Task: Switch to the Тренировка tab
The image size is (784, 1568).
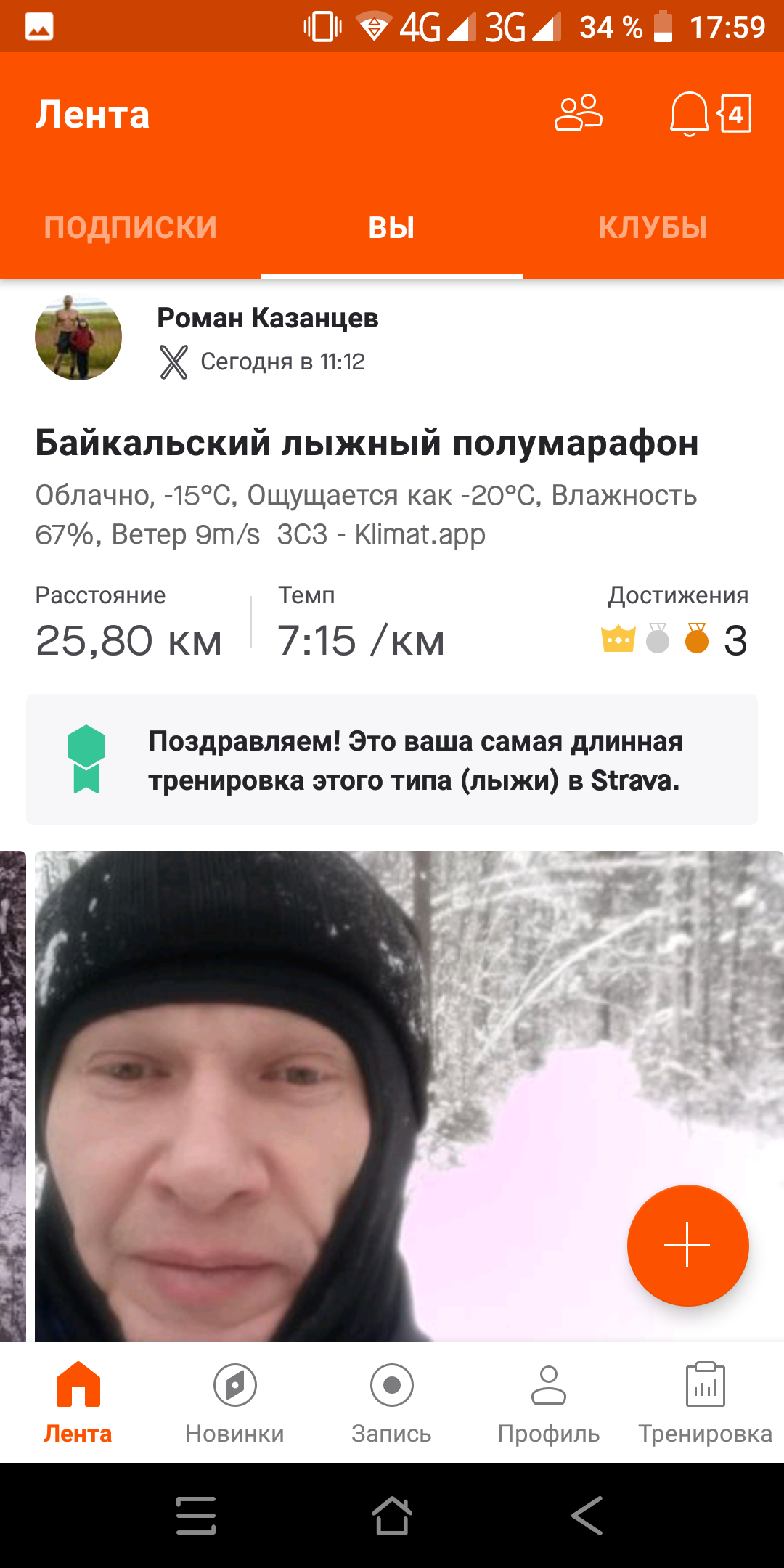Action: pyautogui.click(x=705, y=1402)
